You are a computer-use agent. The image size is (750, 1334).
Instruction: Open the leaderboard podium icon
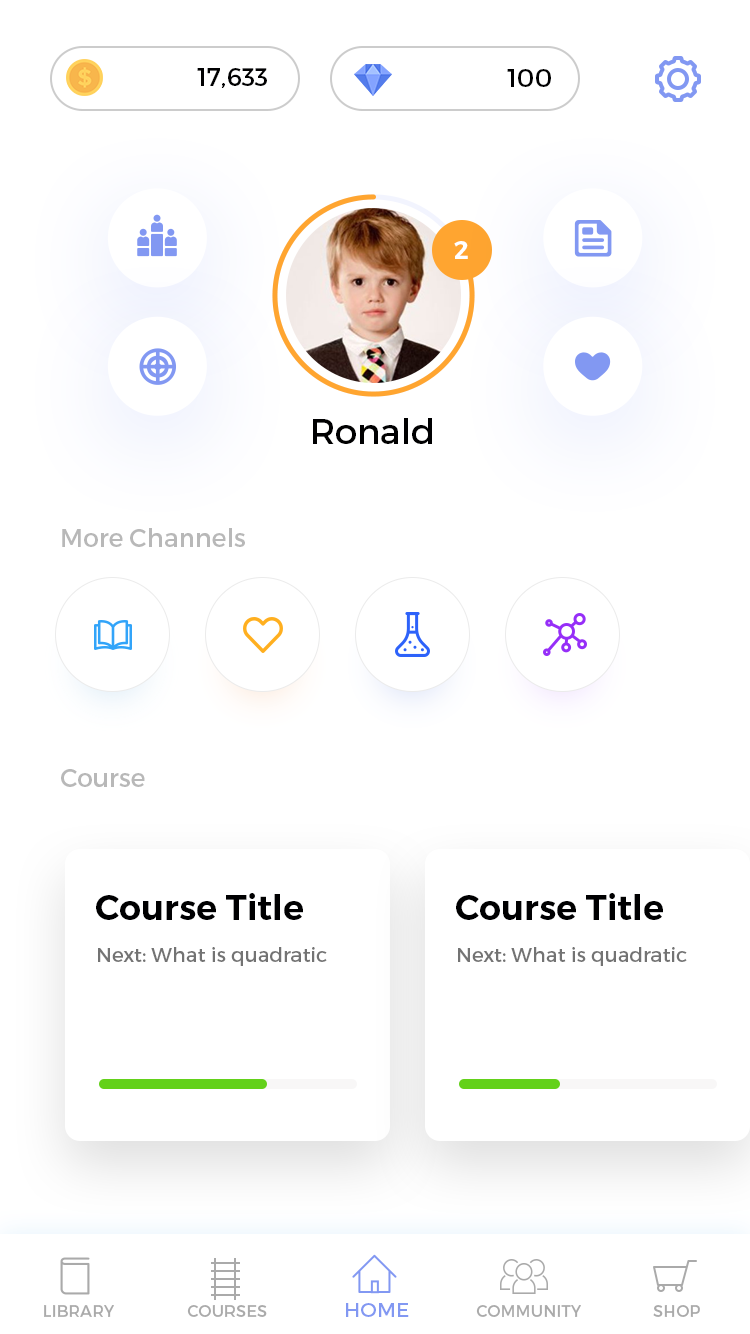pyautogui.click(x=157, y=238)
